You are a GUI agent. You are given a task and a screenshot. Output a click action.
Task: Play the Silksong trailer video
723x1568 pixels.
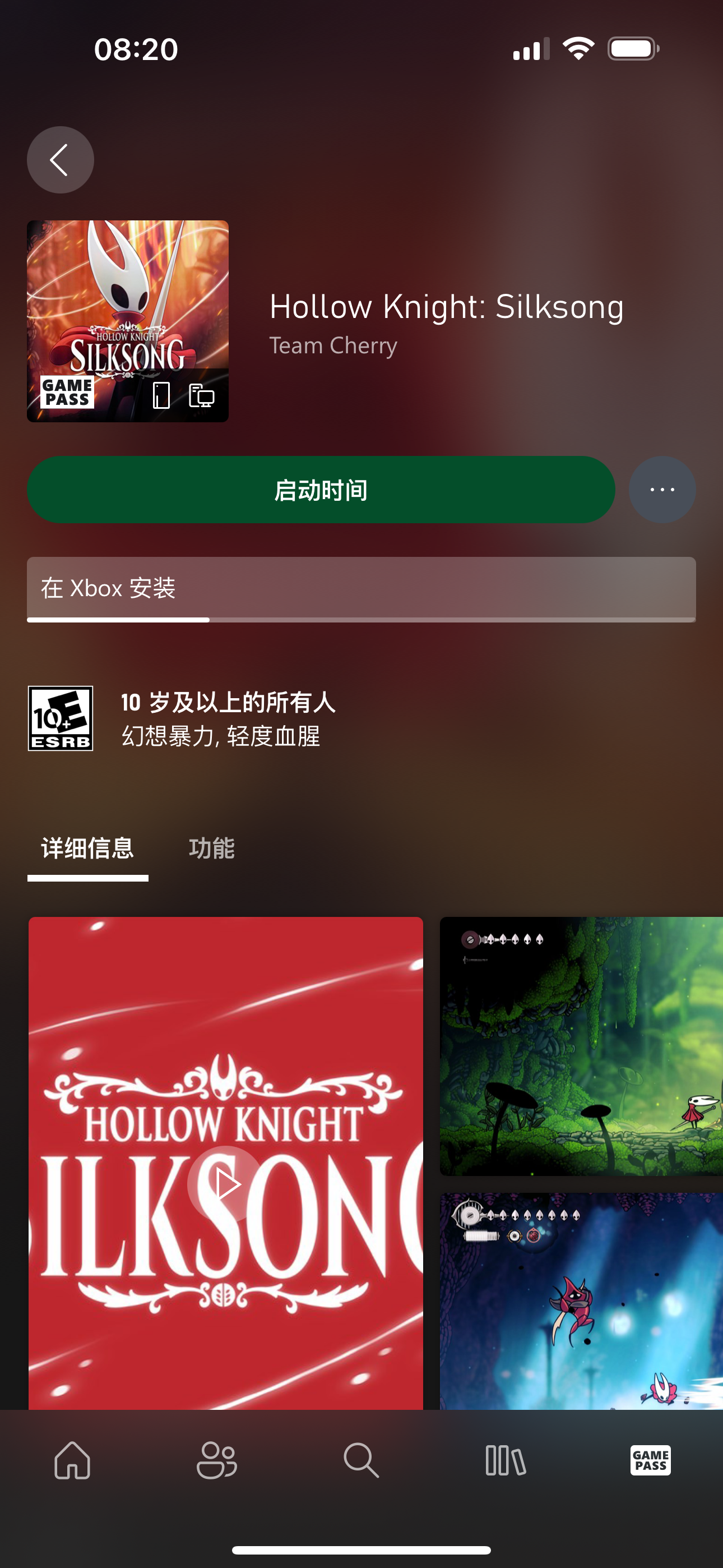pyautogui.click(x=225, y=1184)
